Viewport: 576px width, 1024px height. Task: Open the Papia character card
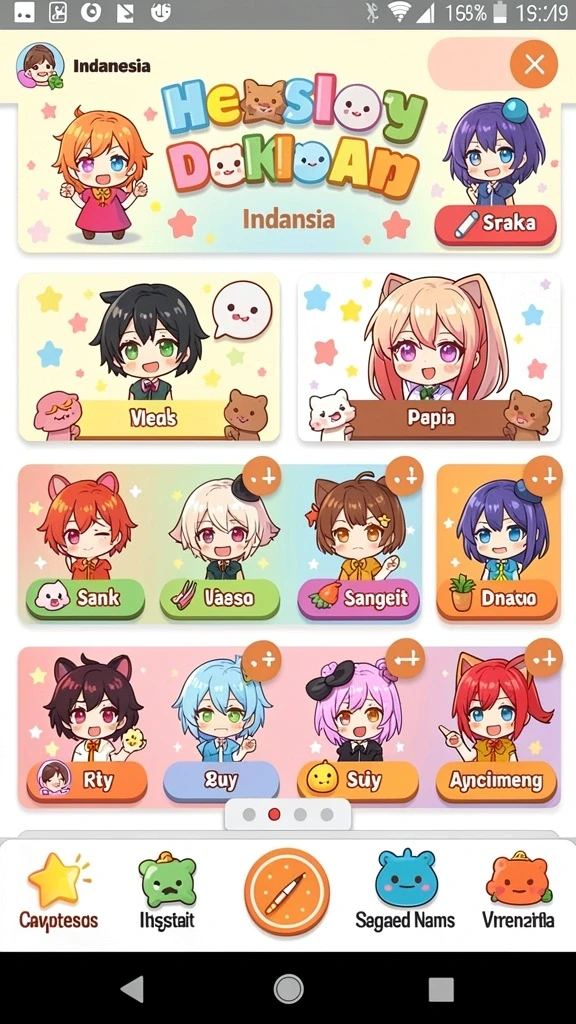coord(429,357)
